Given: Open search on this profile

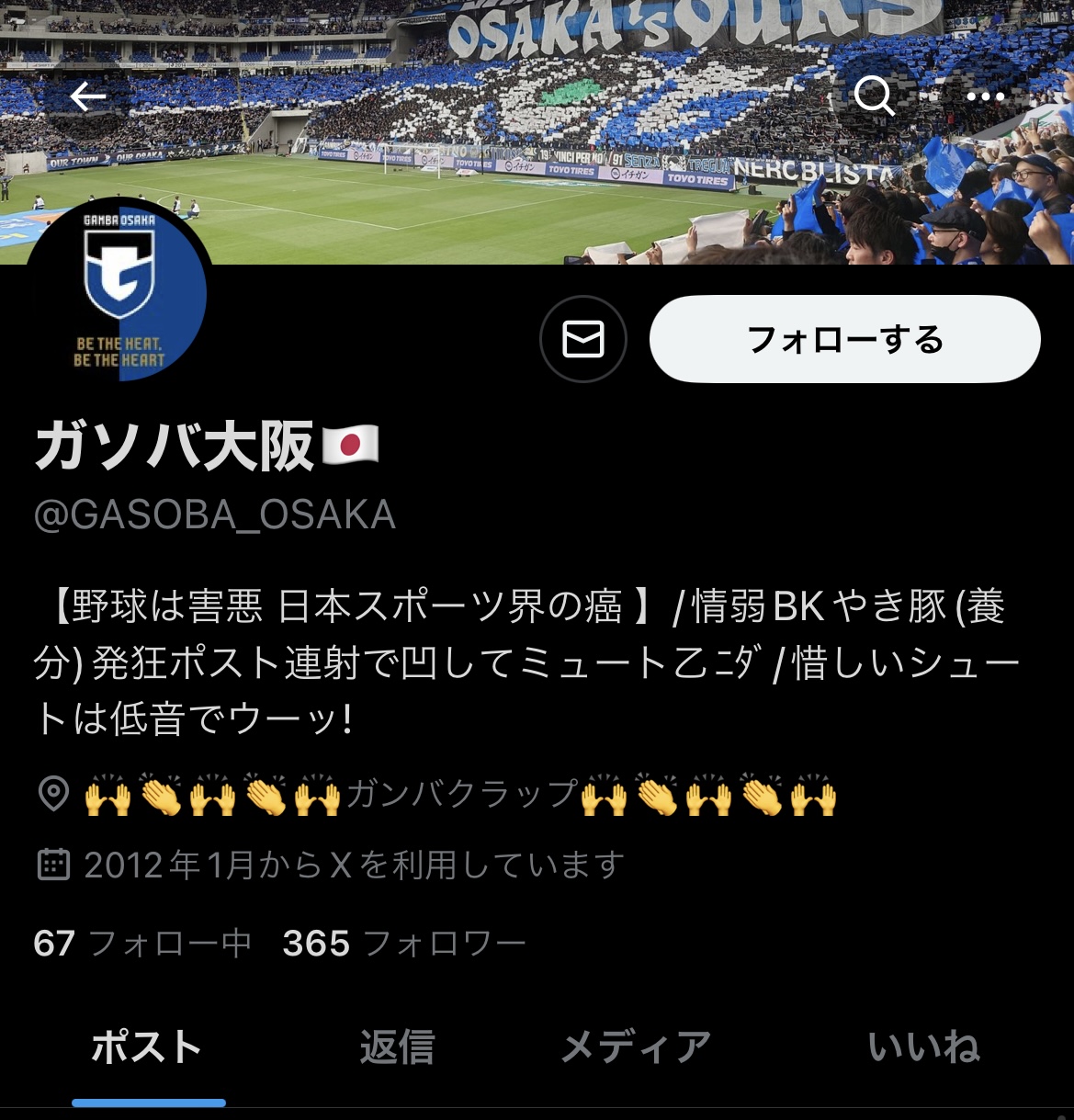Looking at the screenshot, I should pos(874,96).
